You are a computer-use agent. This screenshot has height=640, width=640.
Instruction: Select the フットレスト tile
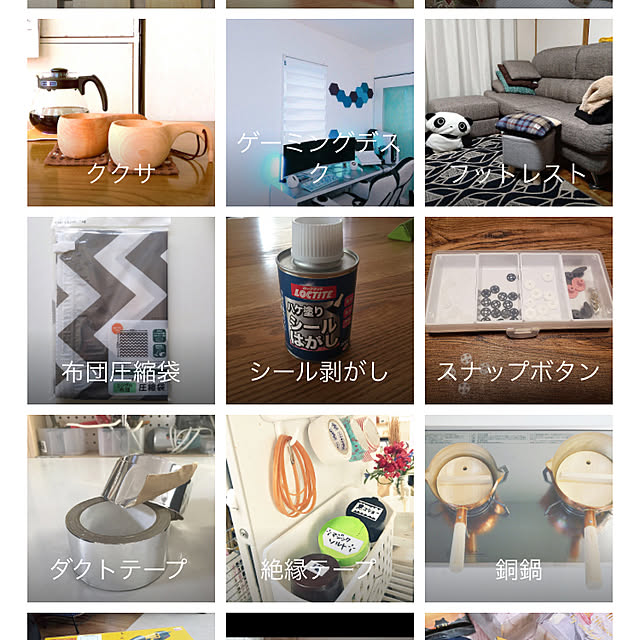point(518,113)
